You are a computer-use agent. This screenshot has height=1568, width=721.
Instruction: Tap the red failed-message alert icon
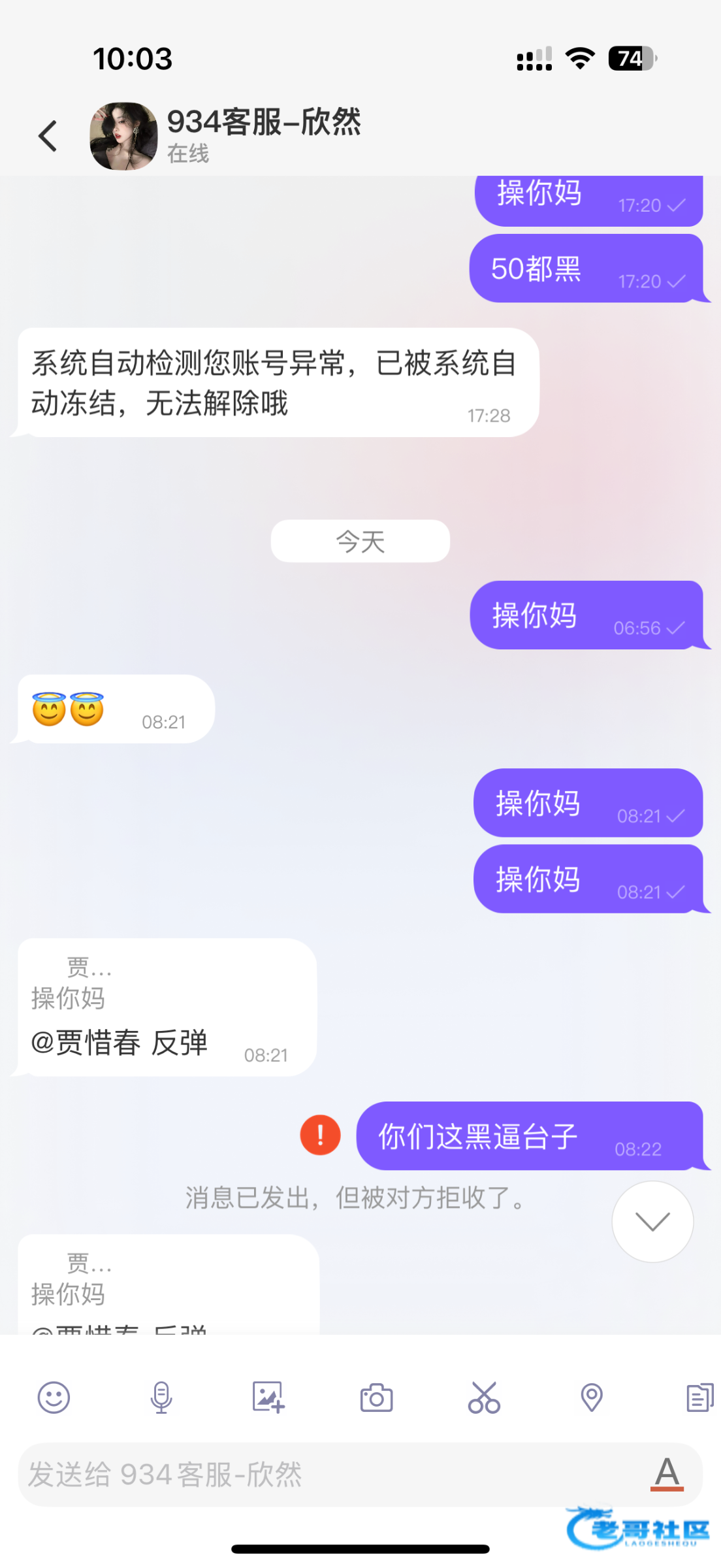(x=320, y=1135)
